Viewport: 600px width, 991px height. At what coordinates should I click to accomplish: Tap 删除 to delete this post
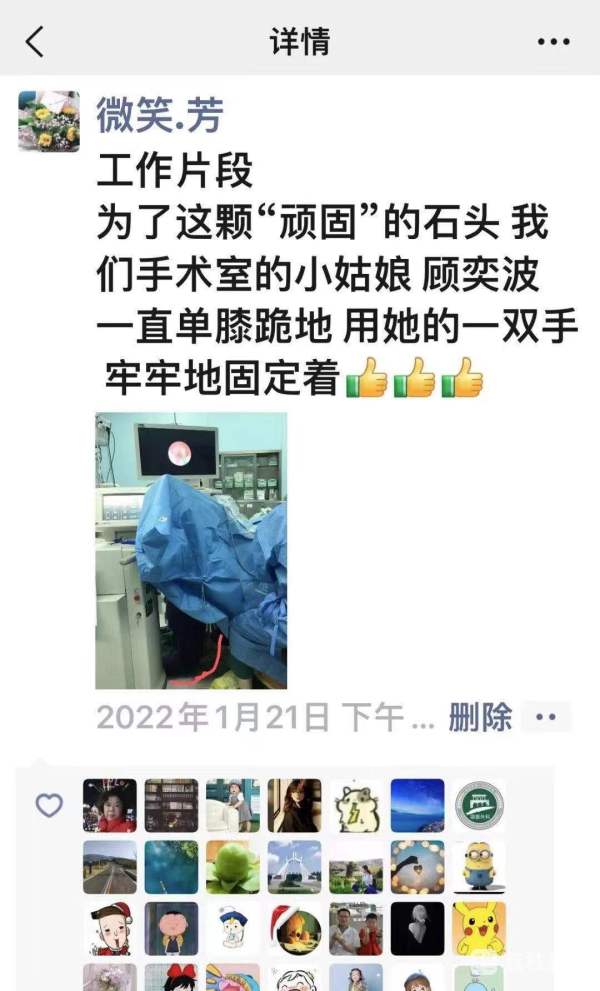click(480, 717)
